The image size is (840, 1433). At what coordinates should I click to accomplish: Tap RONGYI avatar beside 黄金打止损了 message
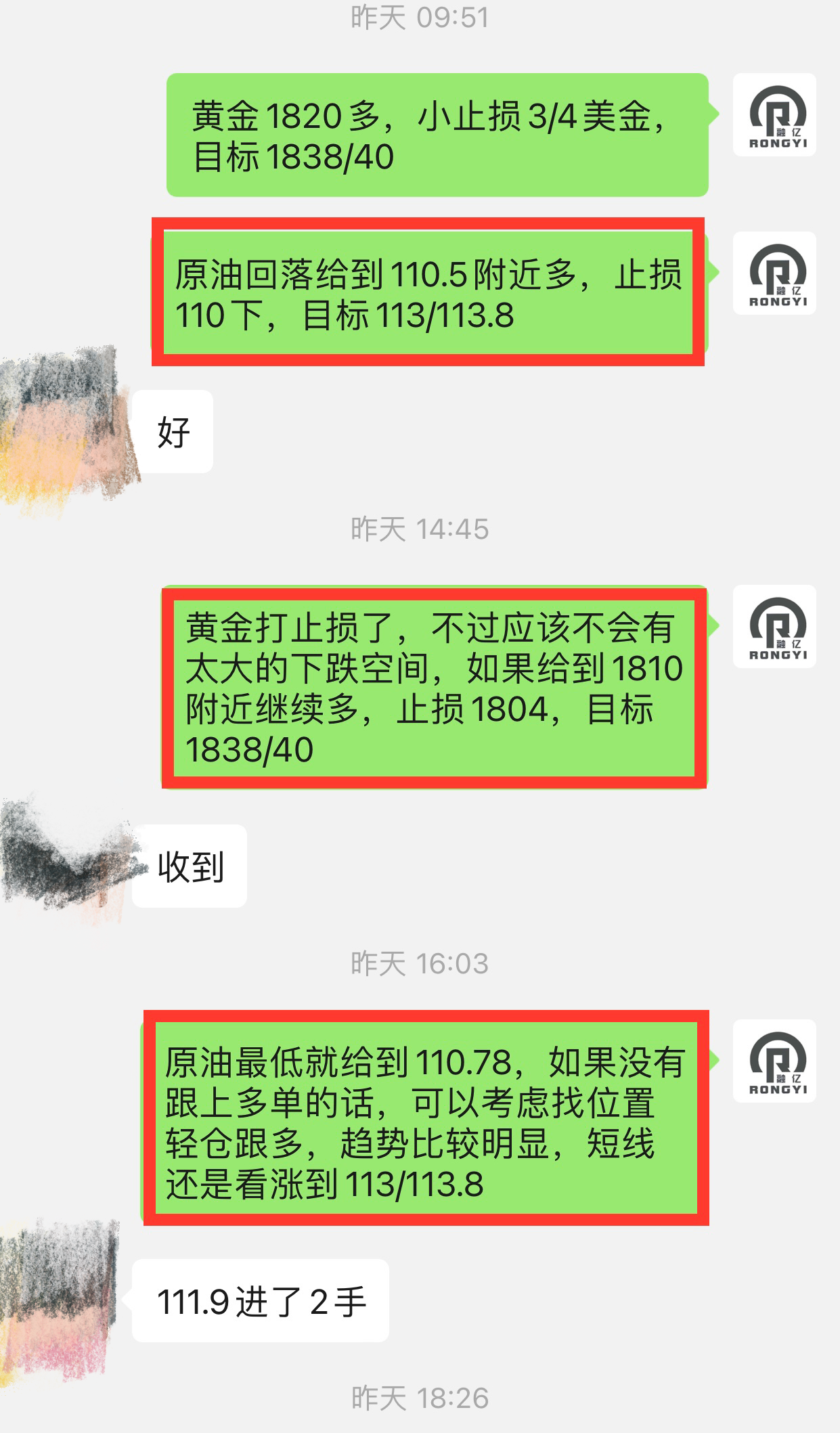774,627
